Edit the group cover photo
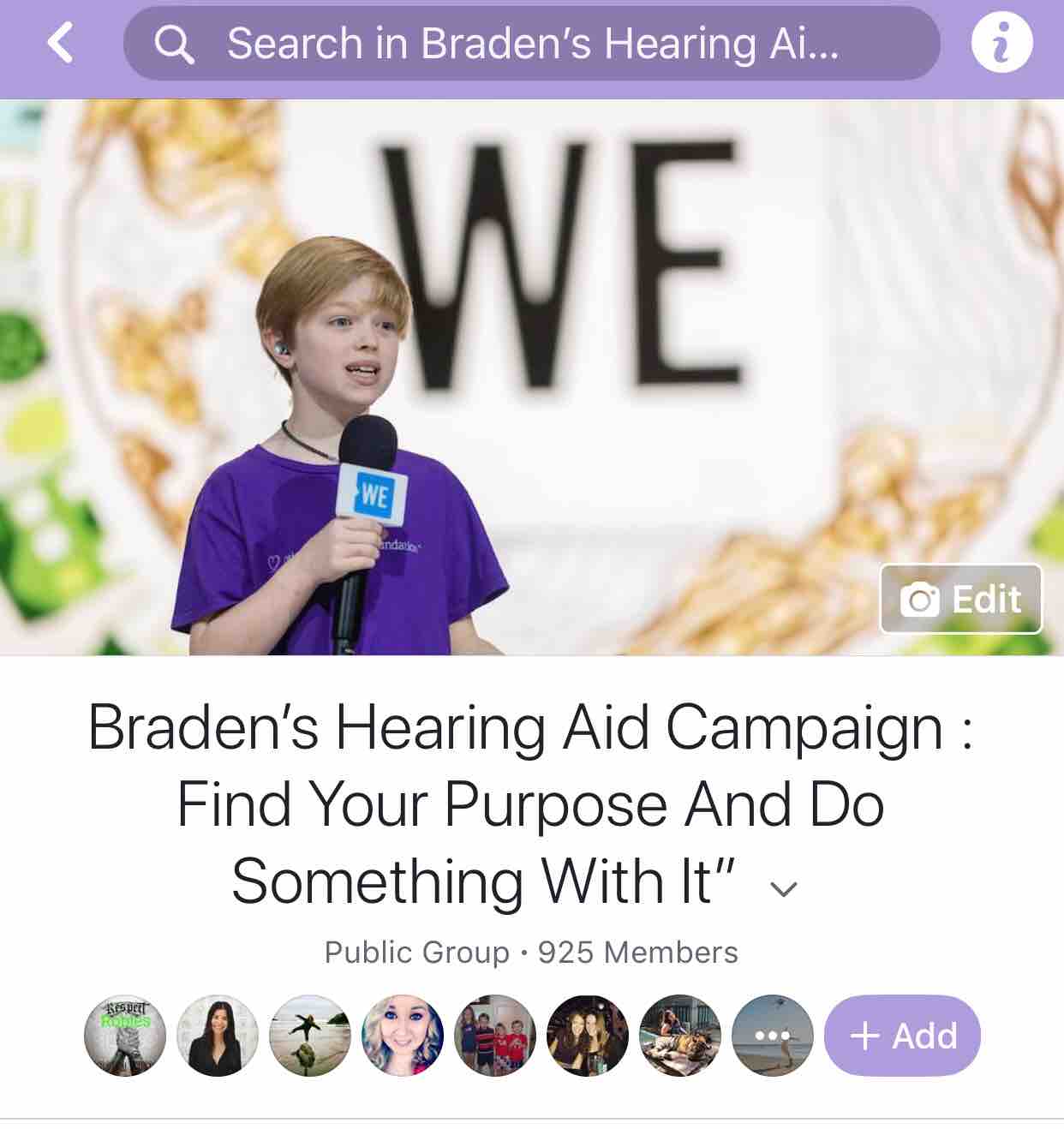 [960, 599]
